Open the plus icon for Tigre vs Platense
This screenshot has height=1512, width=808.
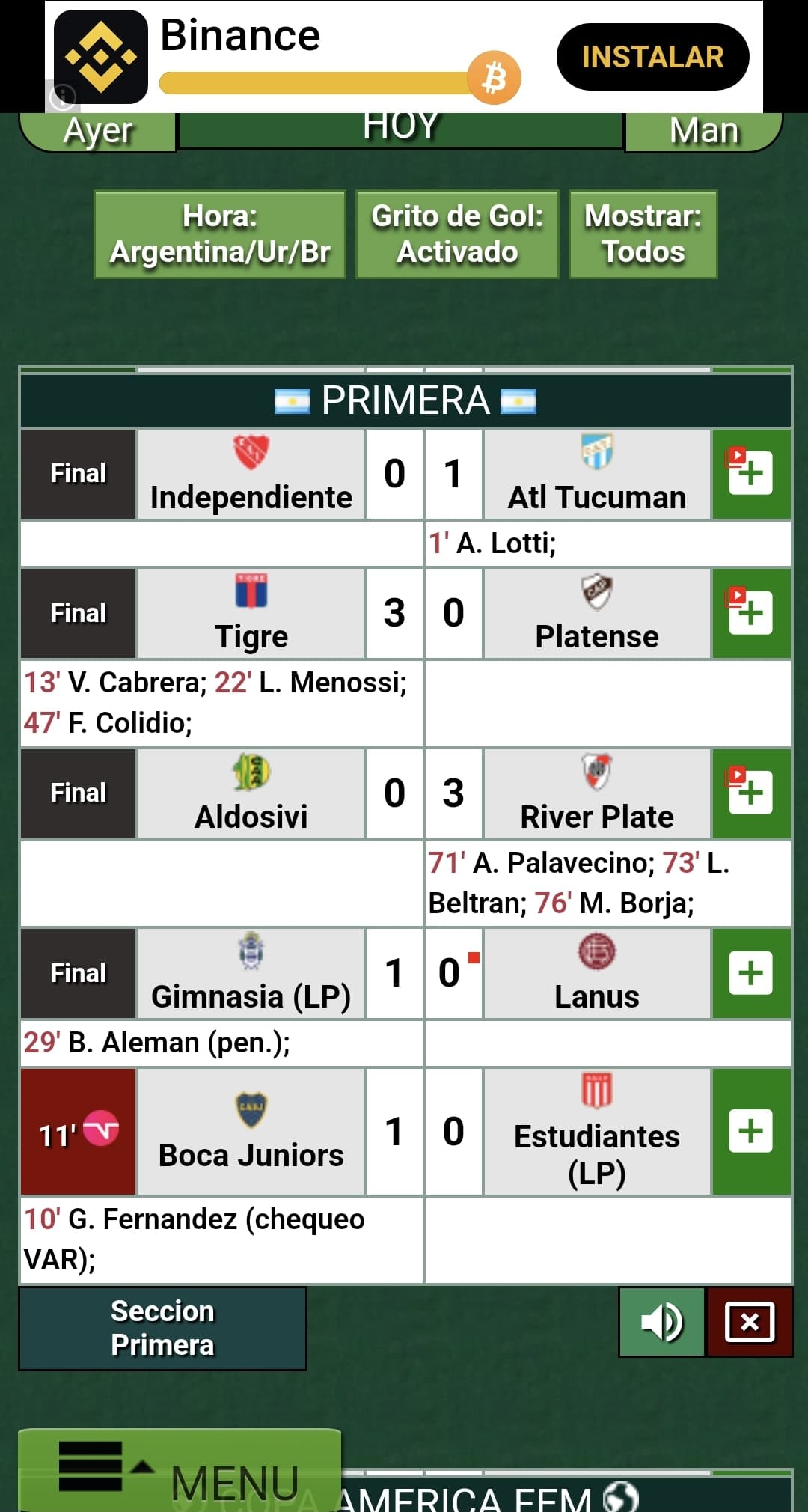click(x=751, y=613)
